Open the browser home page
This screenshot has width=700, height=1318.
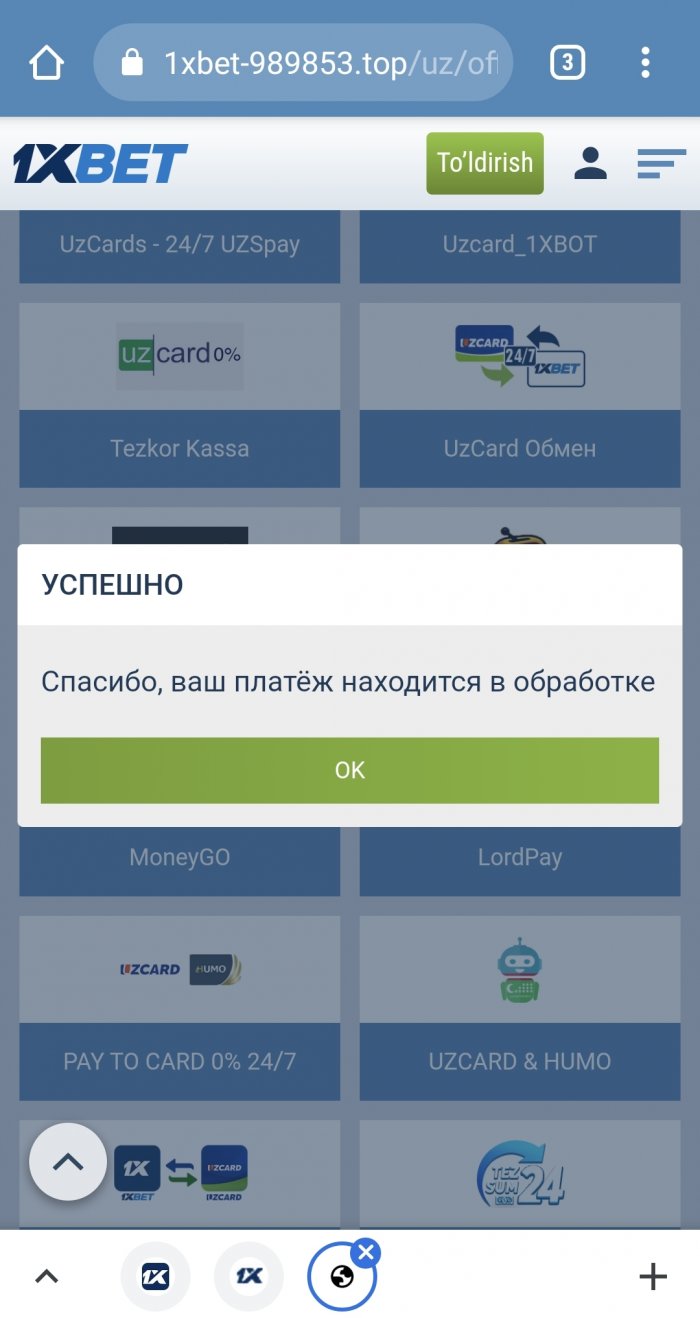47,63
